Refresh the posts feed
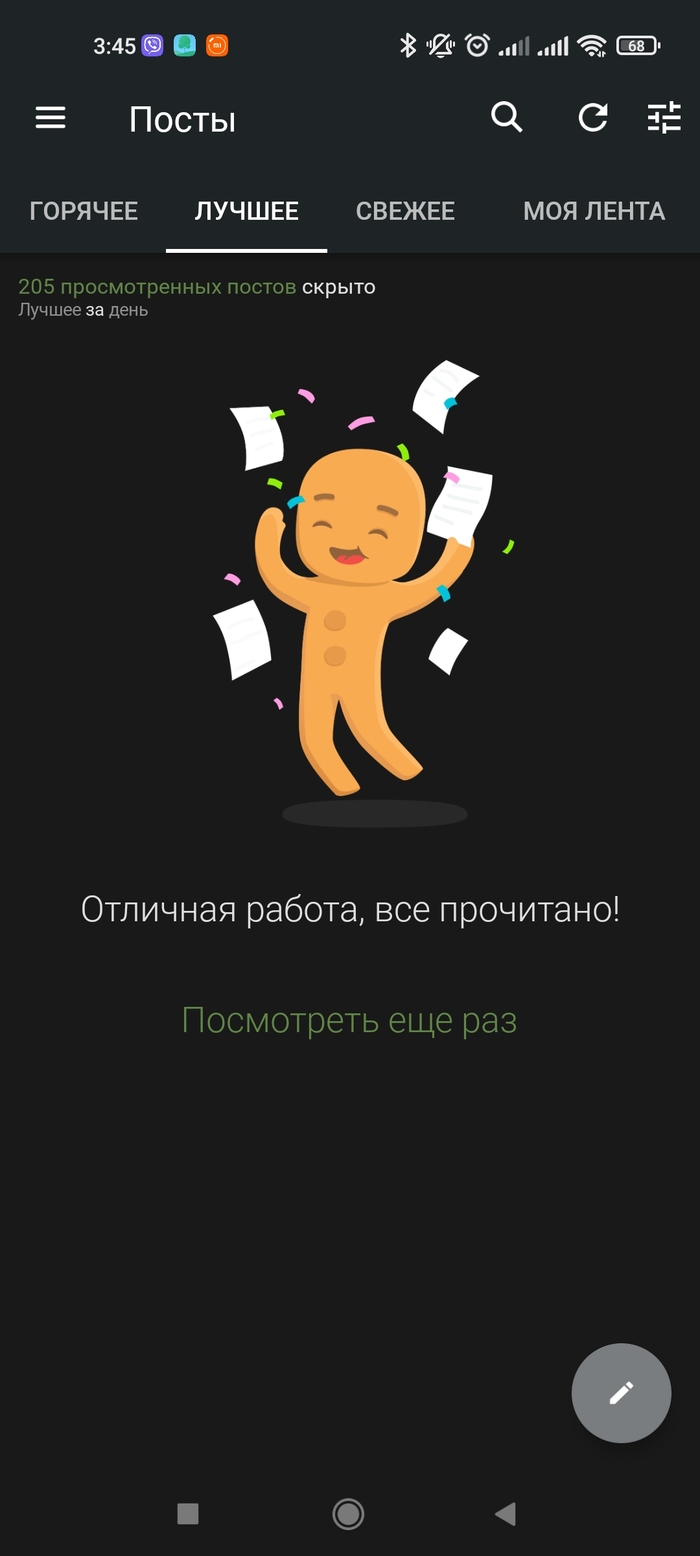This screenshot has width=700, height=1556. 593,118
